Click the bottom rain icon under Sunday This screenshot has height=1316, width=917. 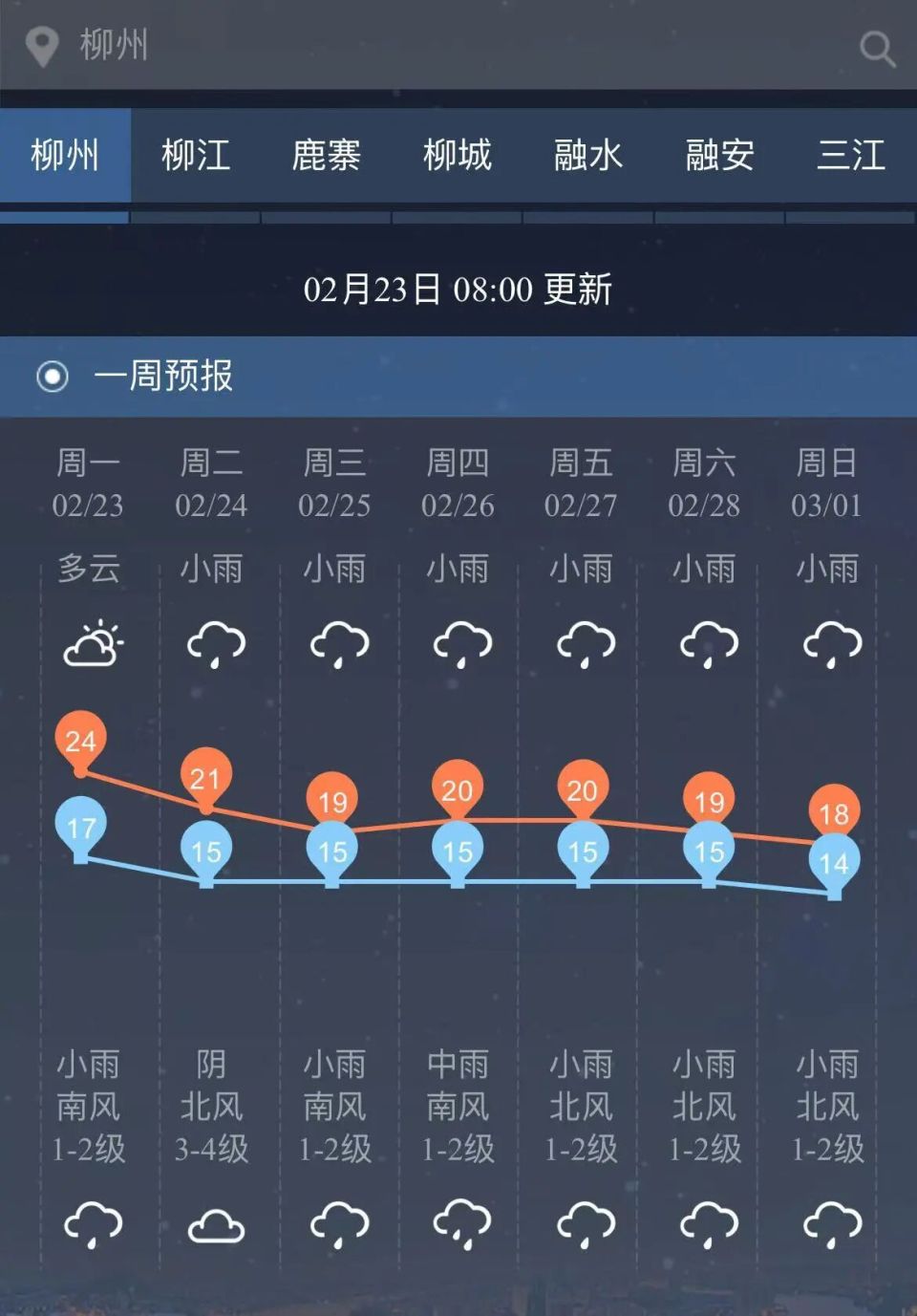[830, 1226]
